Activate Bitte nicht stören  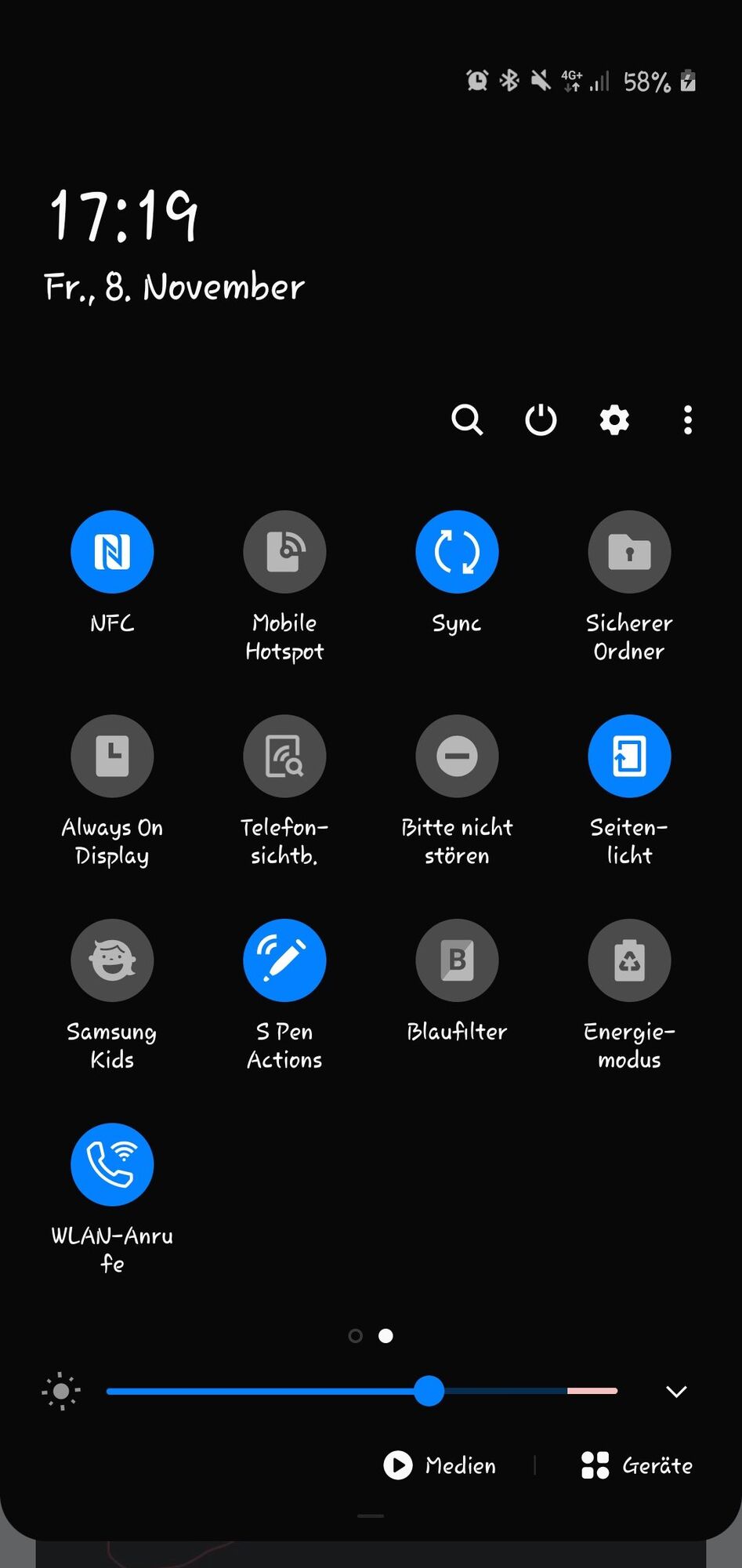457,756
